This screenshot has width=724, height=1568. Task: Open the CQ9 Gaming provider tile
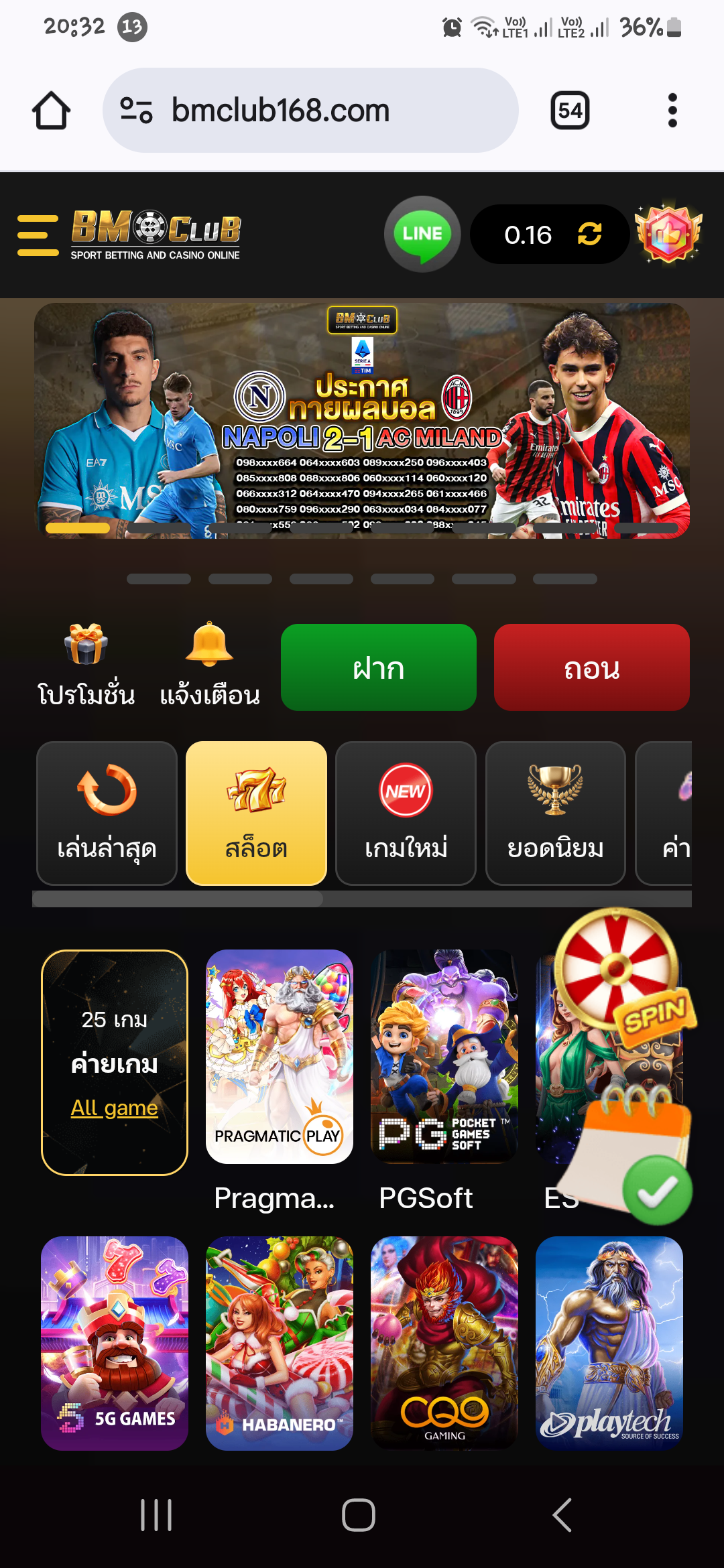444,1343
